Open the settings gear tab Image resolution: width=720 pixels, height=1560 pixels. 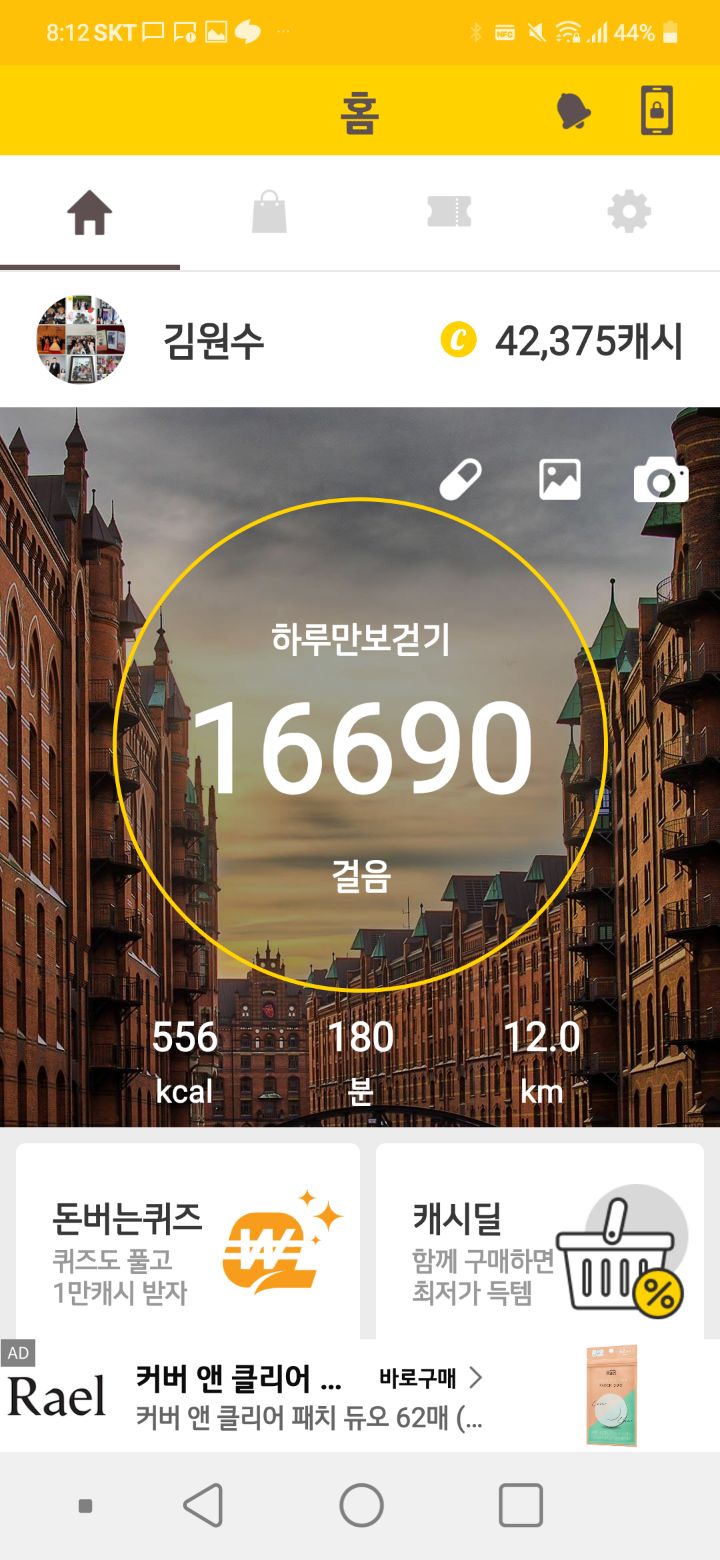(629, 213)
